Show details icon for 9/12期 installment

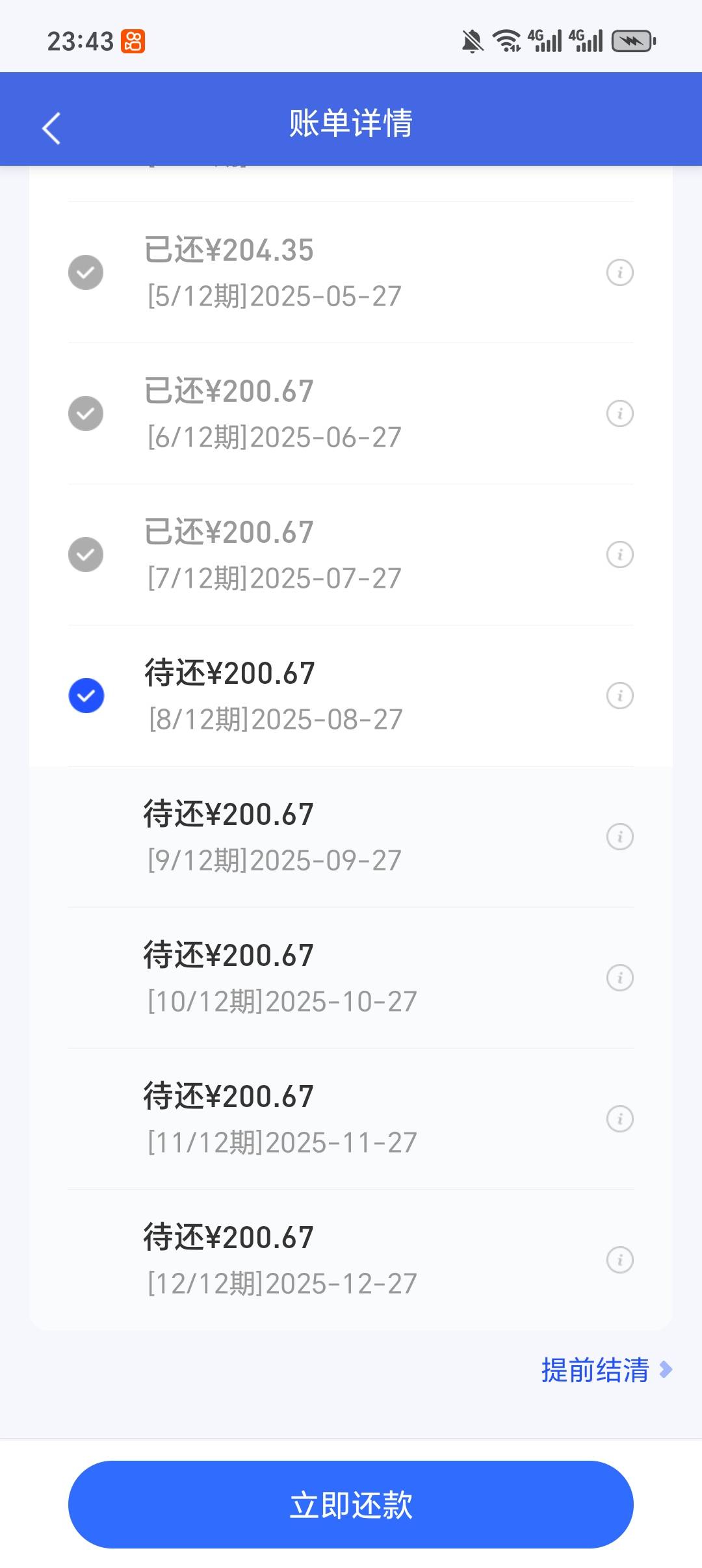(x=620, y=837)
